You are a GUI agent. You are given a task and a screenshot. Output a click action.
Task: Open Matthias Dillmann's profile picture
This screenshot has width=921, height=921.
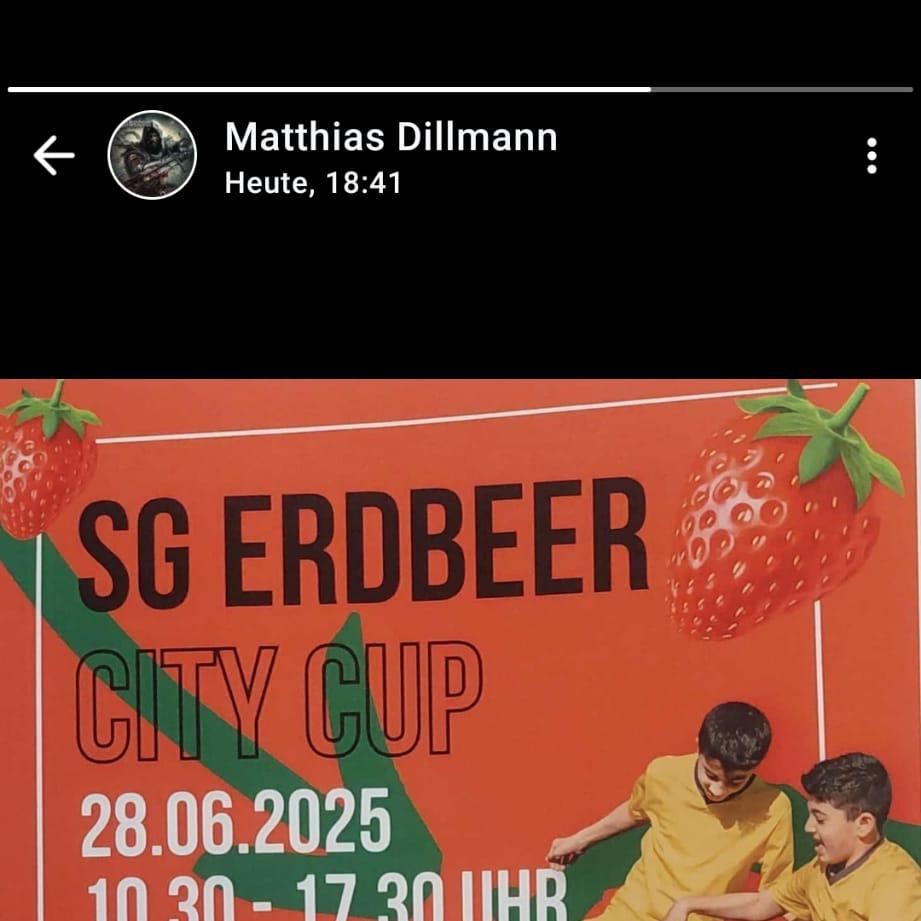[x=152, y=155]
